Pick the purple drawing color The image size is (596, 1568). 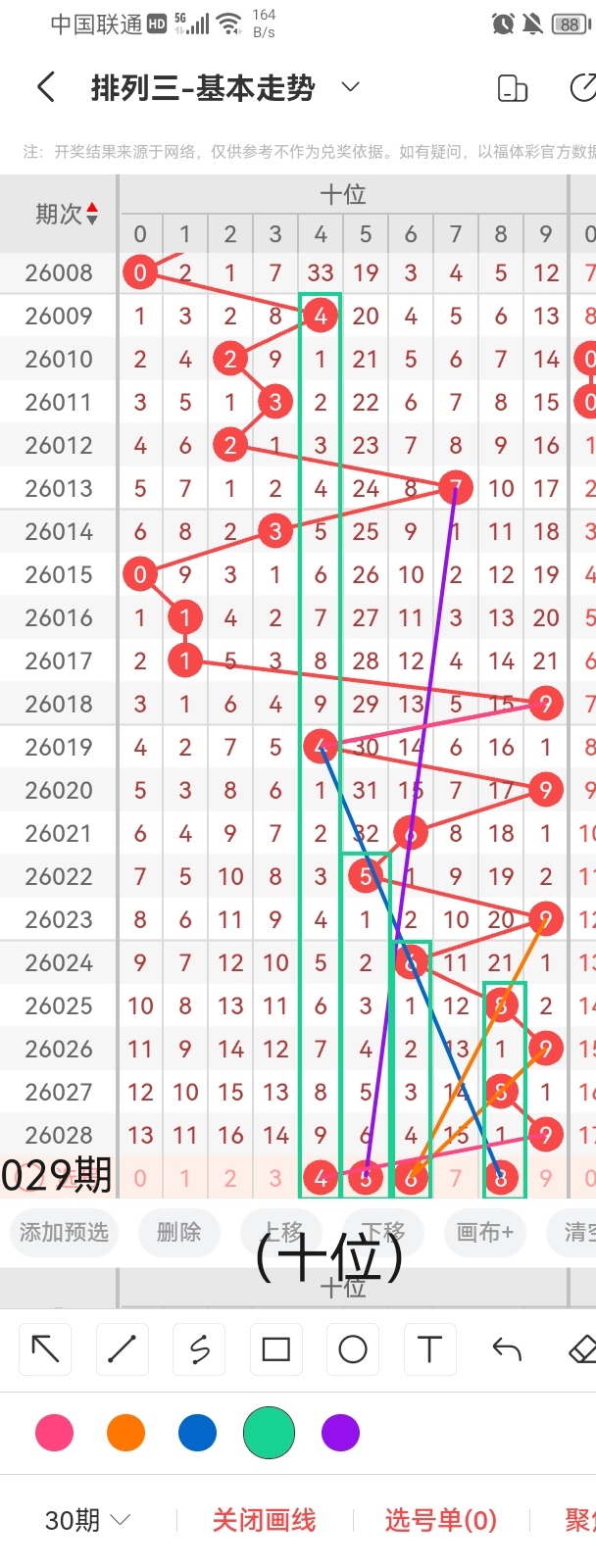pyautogui.click(x=340, y=1433)
